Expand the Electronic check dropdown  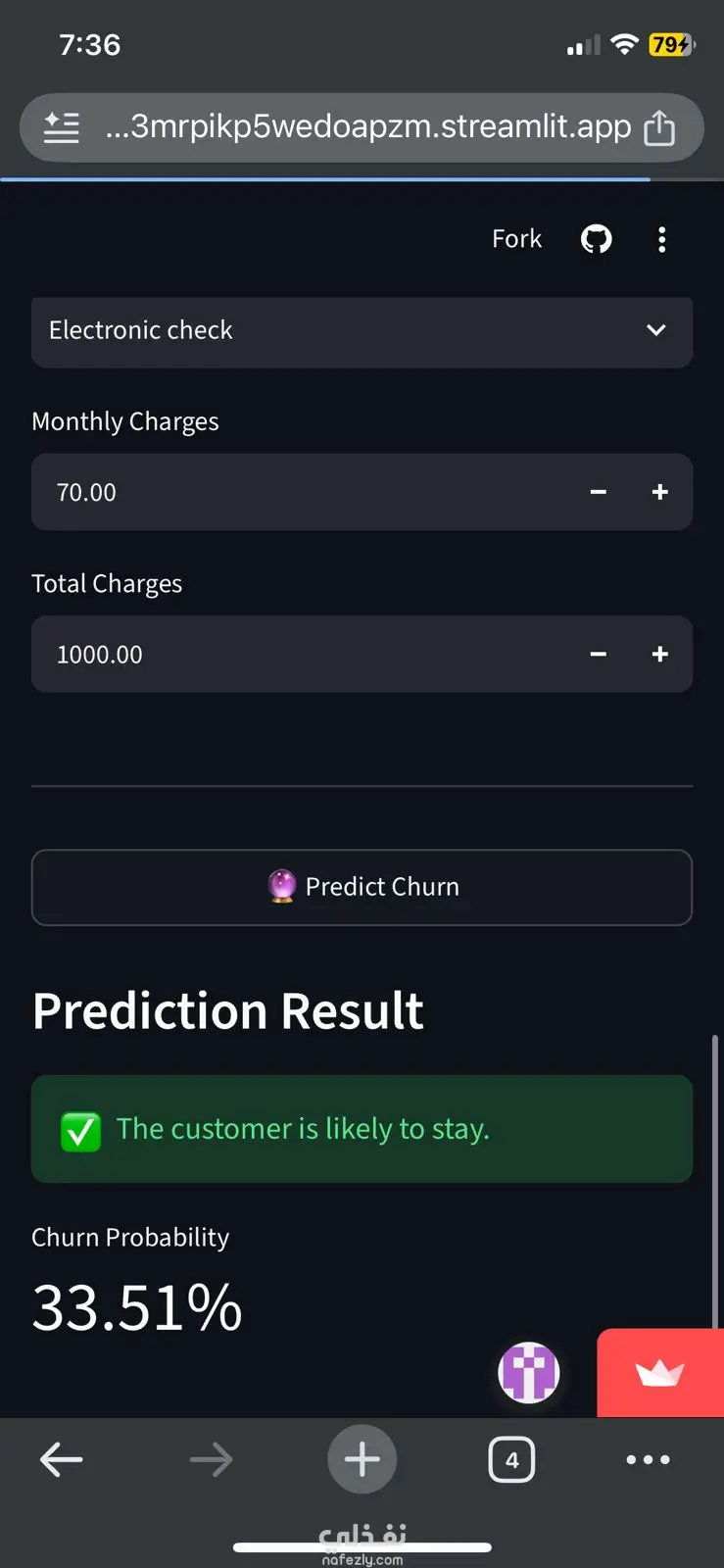[362, 331]
